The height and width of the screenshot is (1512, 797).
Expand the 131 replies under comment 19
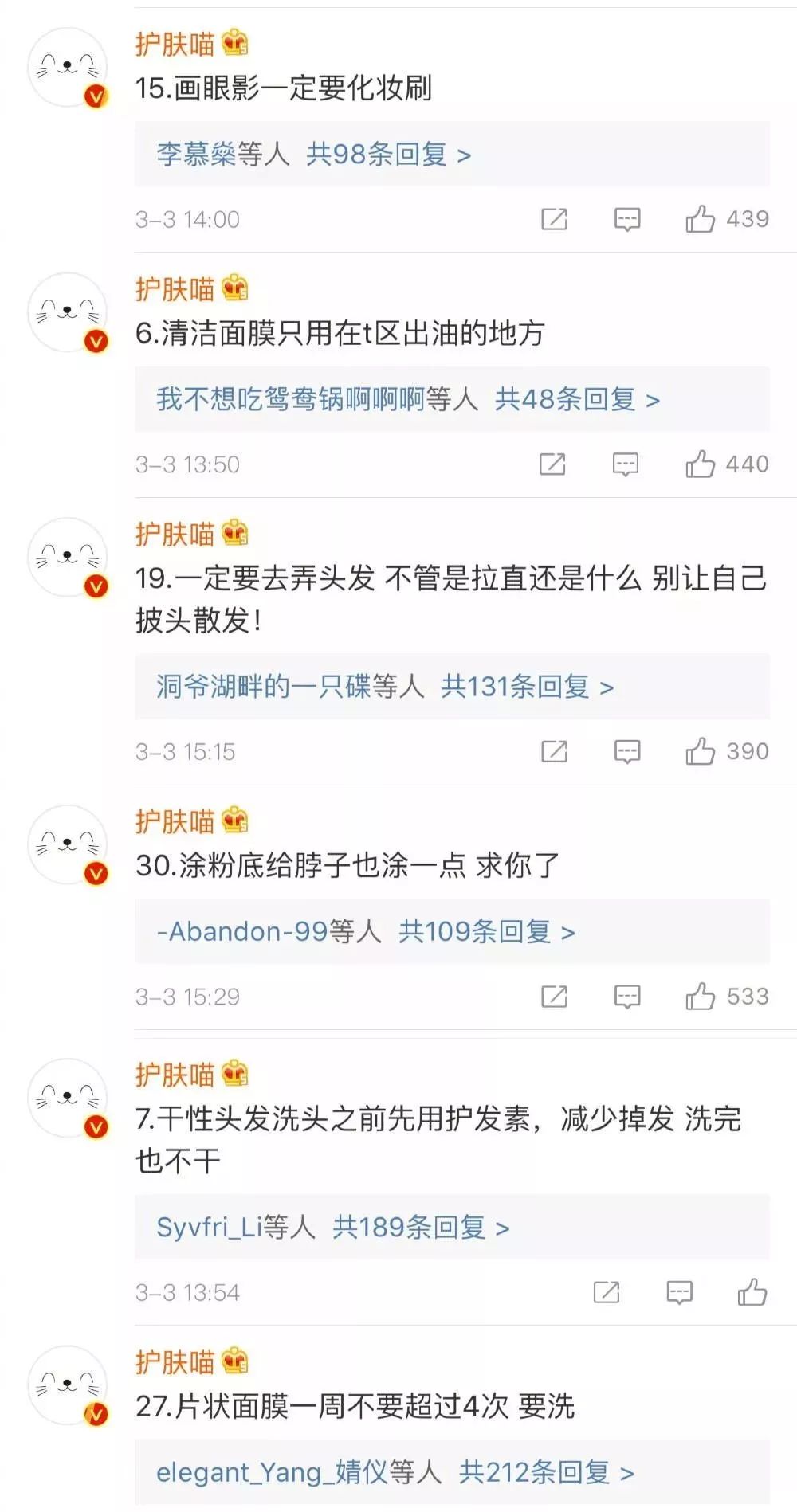(x=526, y=686)
